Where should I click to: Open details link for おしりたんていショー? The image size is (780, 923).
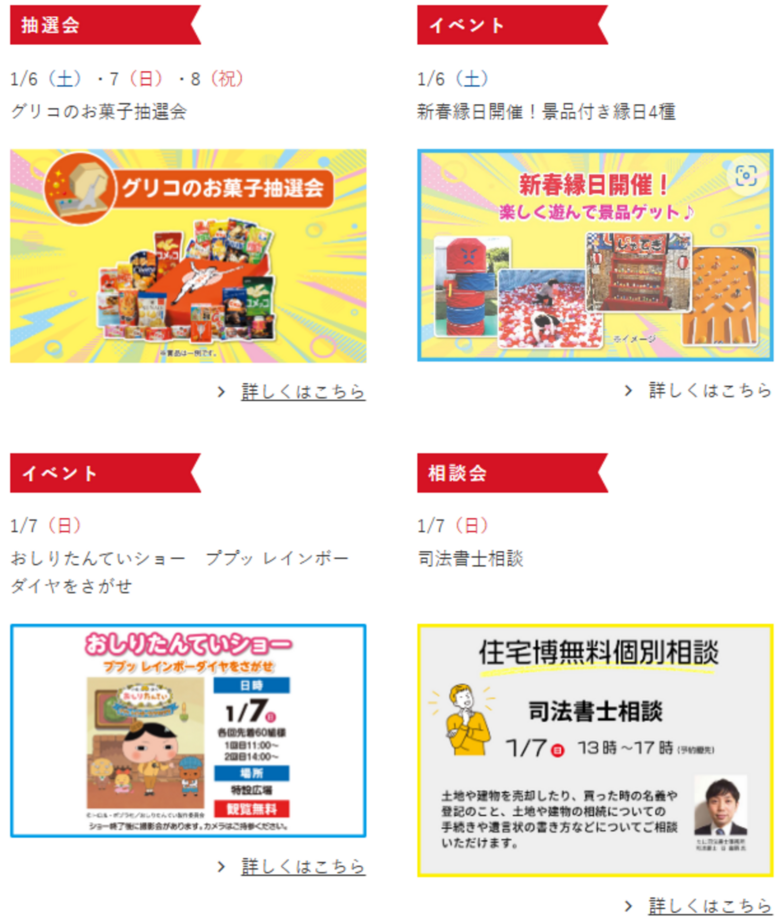pos(303,866)
